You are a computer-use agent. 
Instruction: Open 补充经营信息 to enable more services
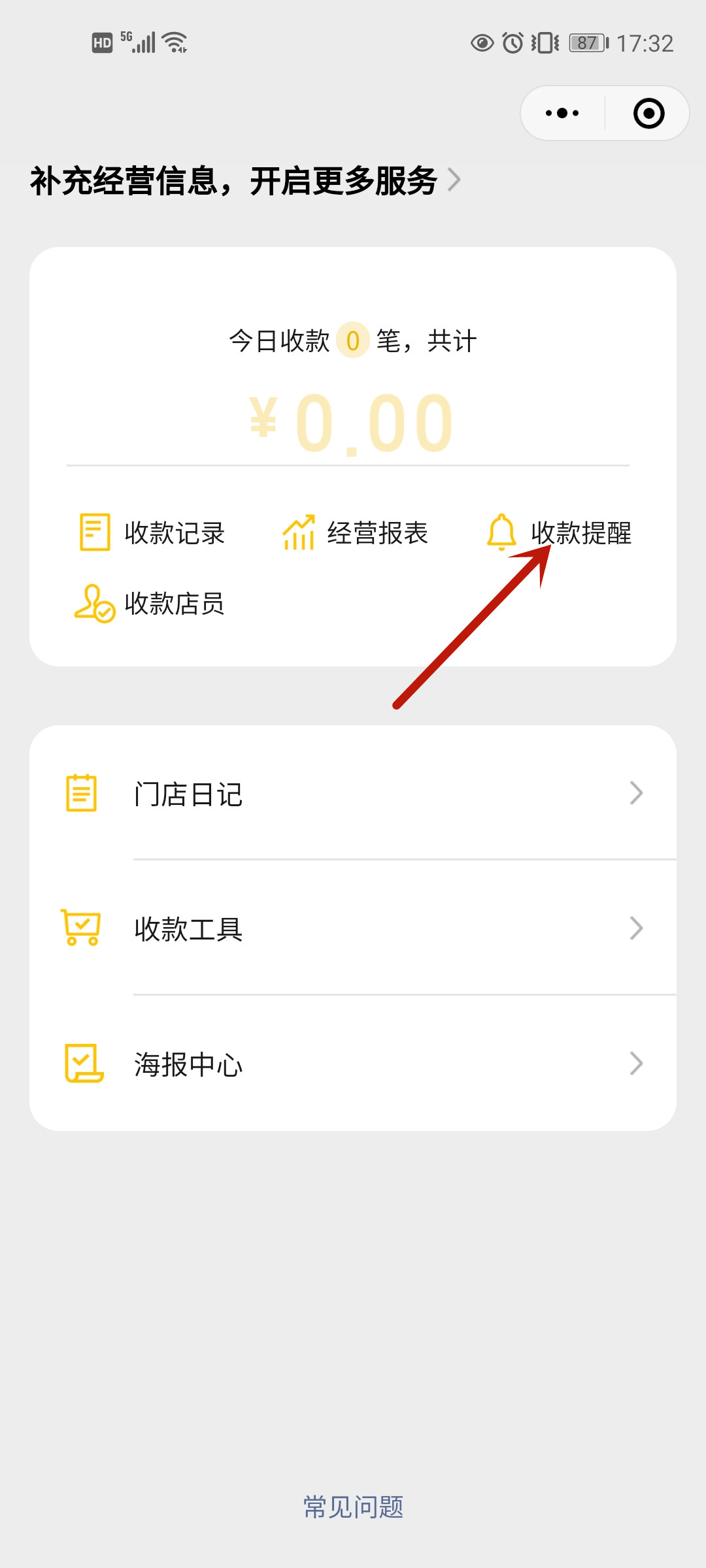245,181
